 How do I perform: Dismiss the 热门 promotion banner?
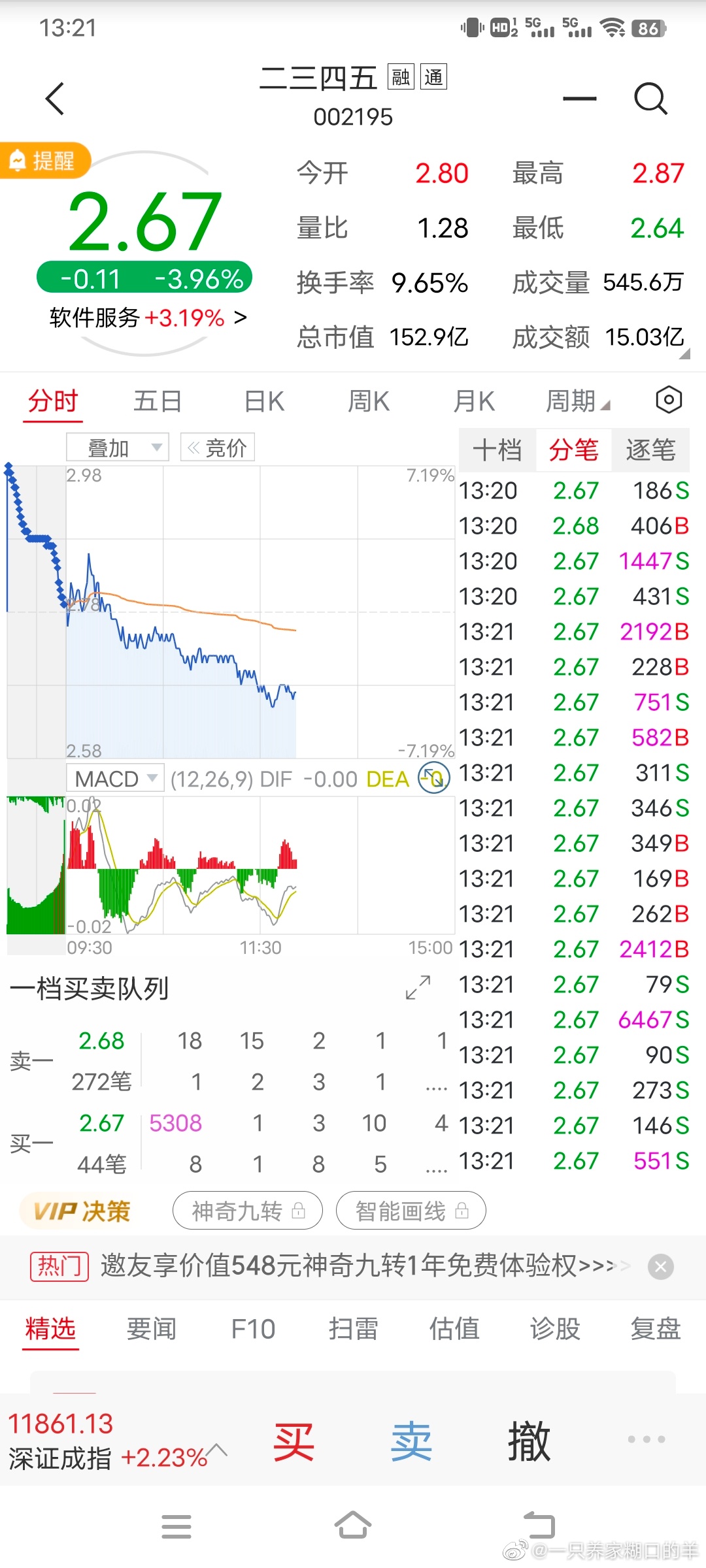[x=661, y=1267]
